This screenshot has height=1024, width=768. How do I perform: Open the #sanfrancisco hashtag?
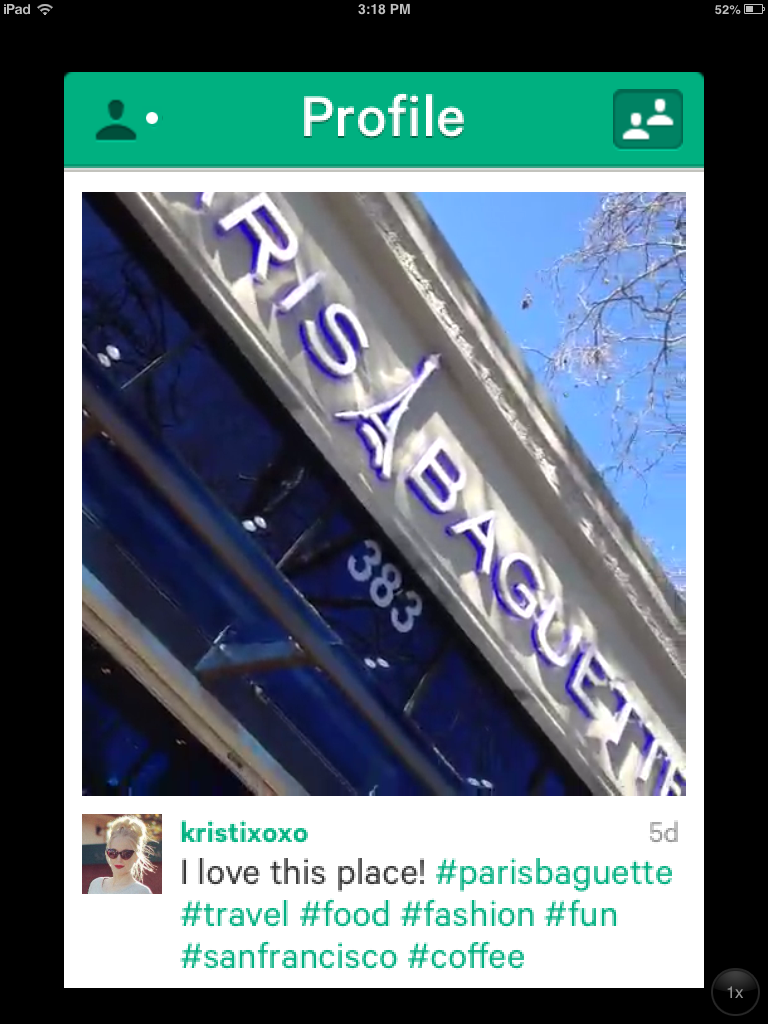pos(288,957)
